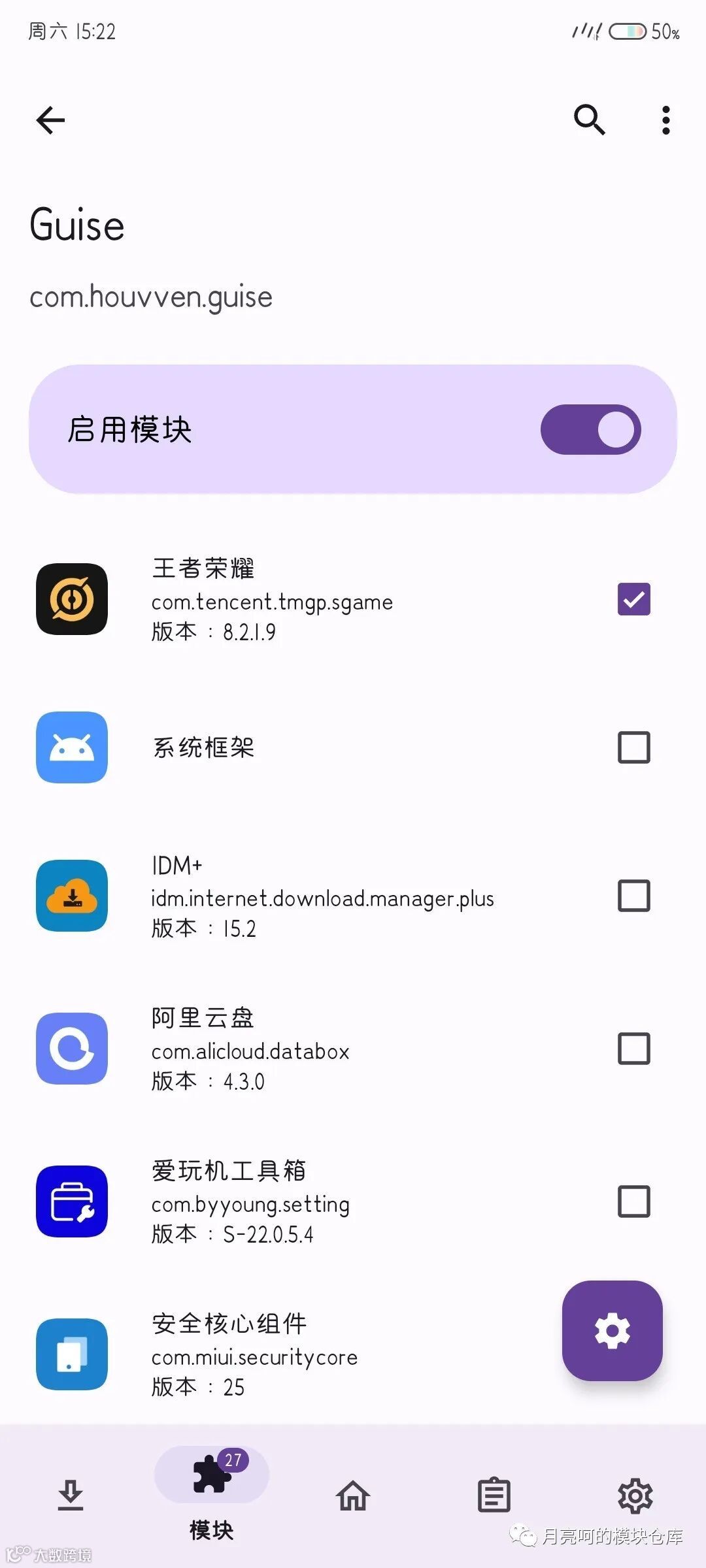The width and height of the screenshot is (706, 1568).
Task: Click the 爱玩机工具箱 toolbox icon
Action: point(71,1202)
